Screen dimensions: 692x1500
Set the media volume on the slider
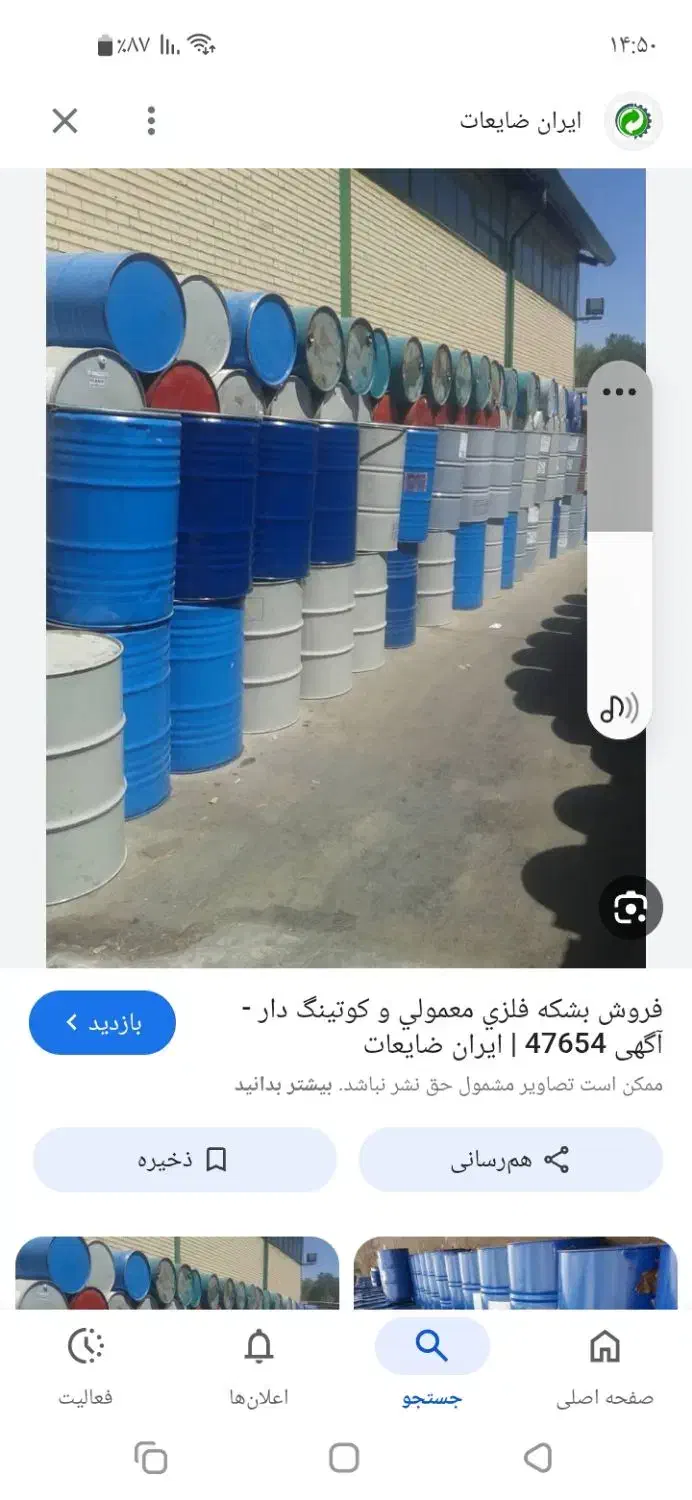tap(619, 532)
